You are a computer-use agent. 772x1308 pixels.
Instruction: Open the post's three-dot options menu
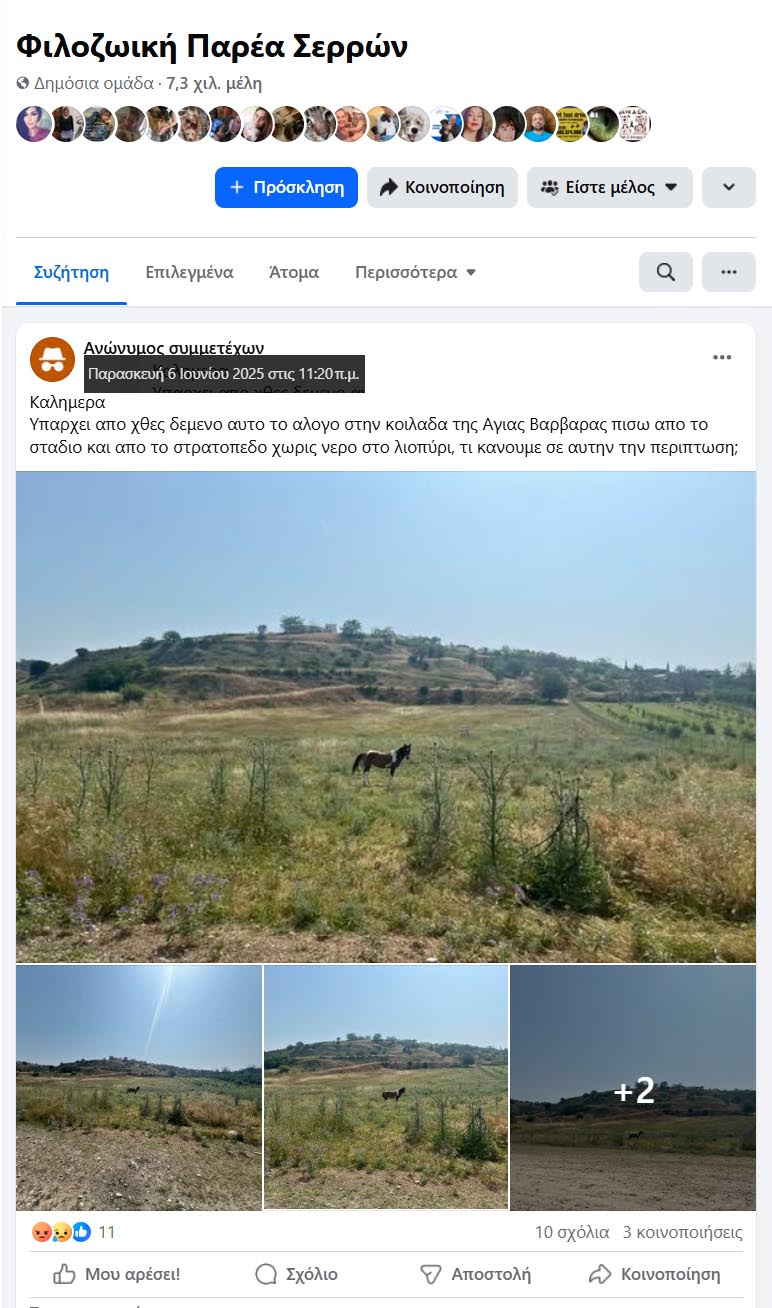click(x=722, y=358)
